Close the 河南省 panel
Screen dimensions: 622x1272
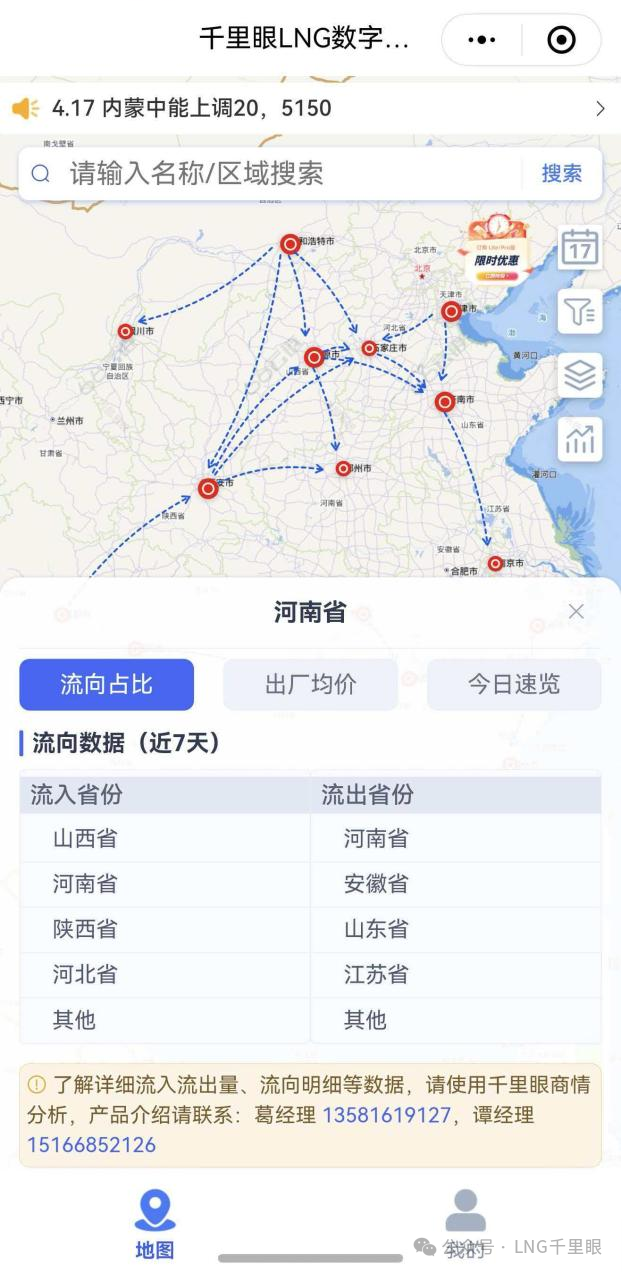point(576,612)
